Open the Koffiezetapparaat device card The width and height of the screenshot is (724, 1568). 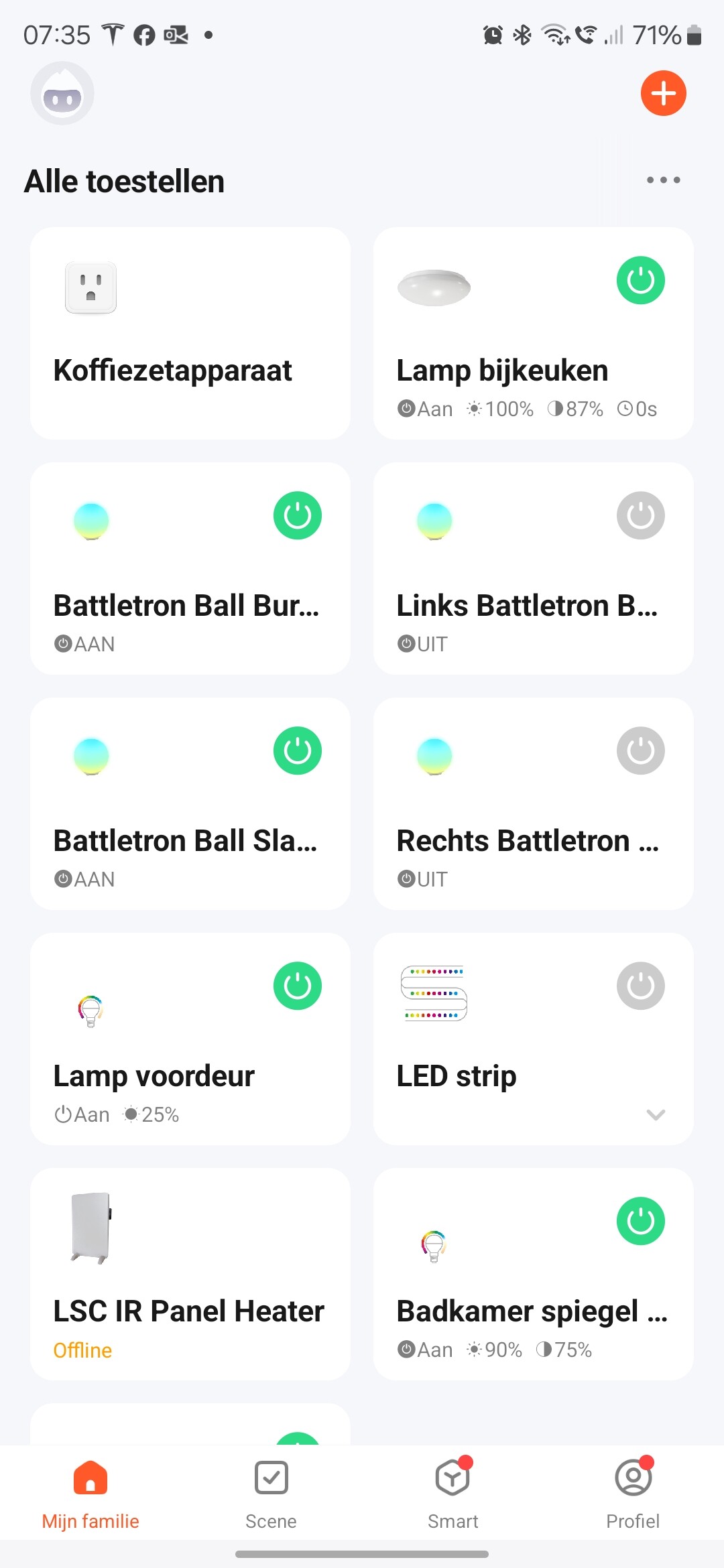[x=190, y=333]
